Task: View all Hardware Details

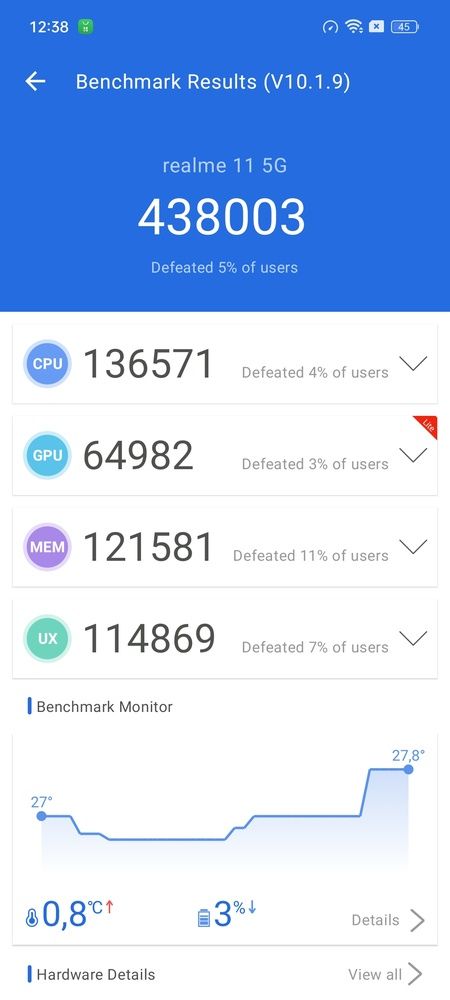Action: coord(385,974)
